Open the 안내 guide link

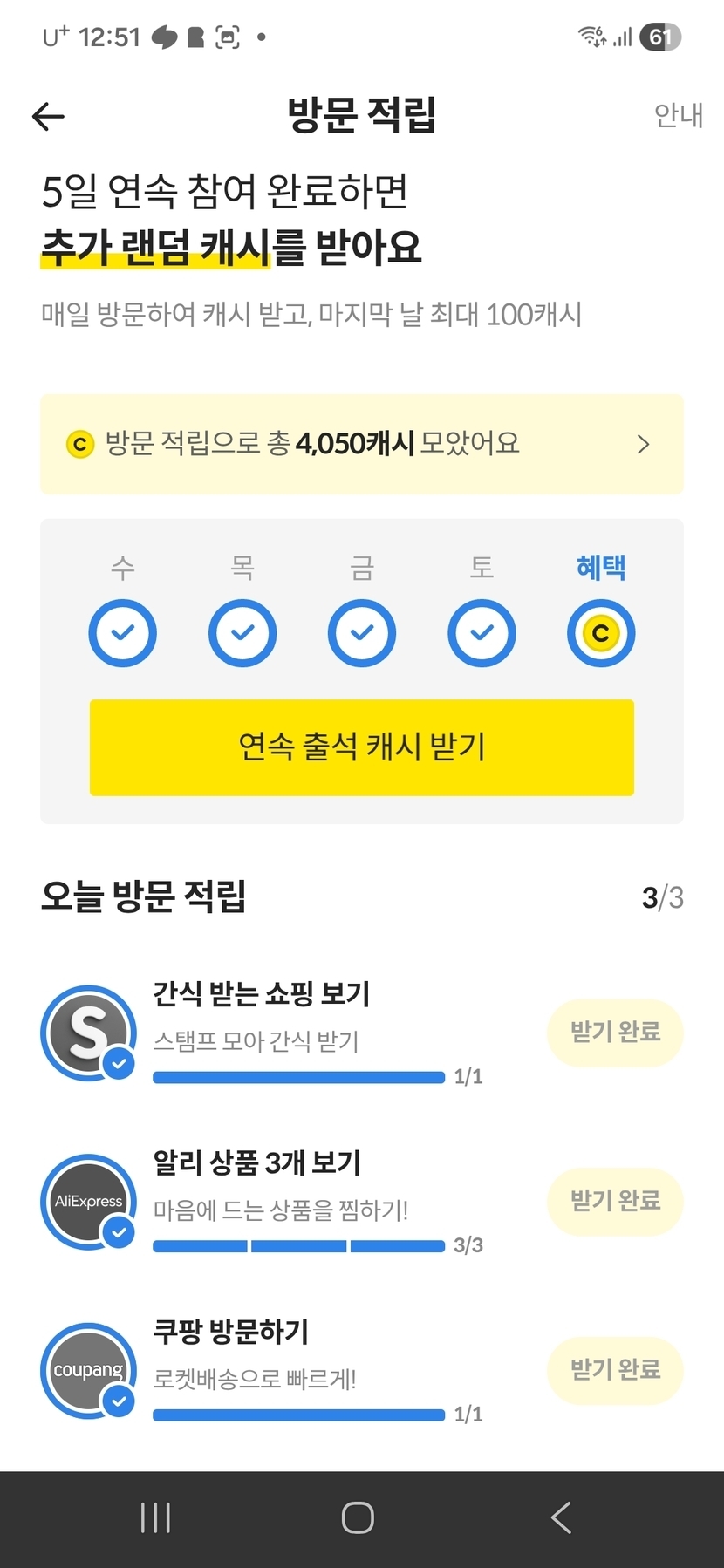678,115
